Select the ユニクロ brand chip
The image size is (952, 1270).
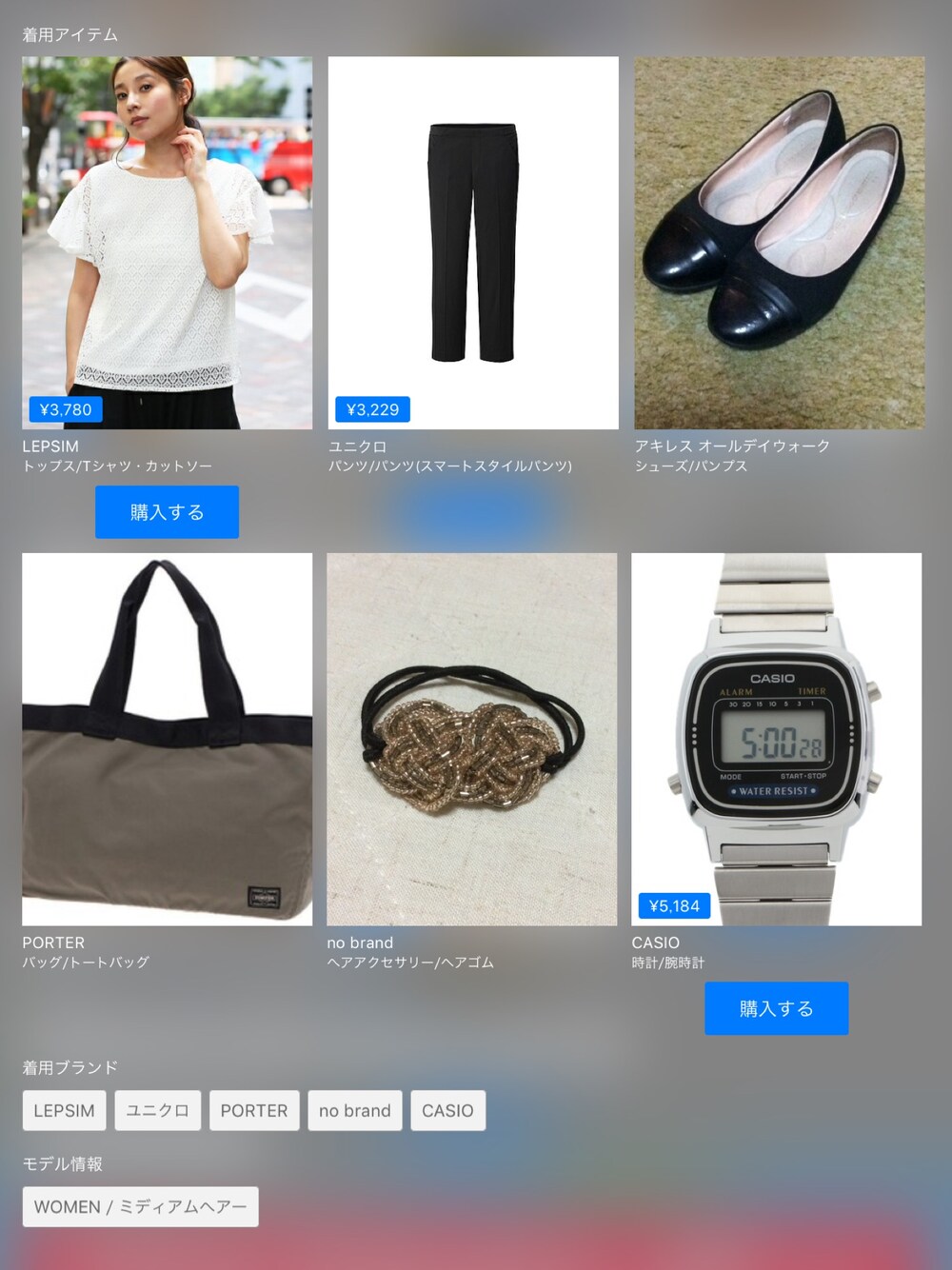tap(157, 1111)
